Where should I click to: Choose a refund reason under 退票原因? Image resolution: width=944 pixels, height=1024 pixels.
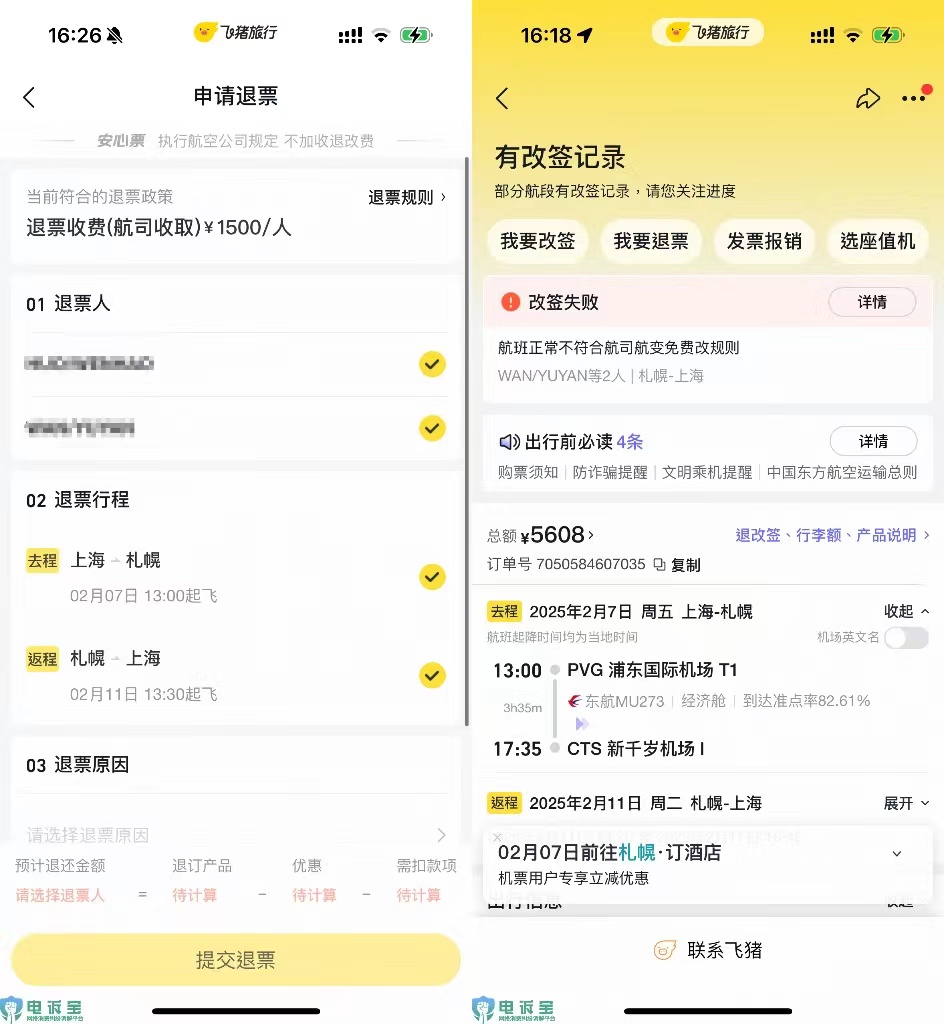click(236, 834)
